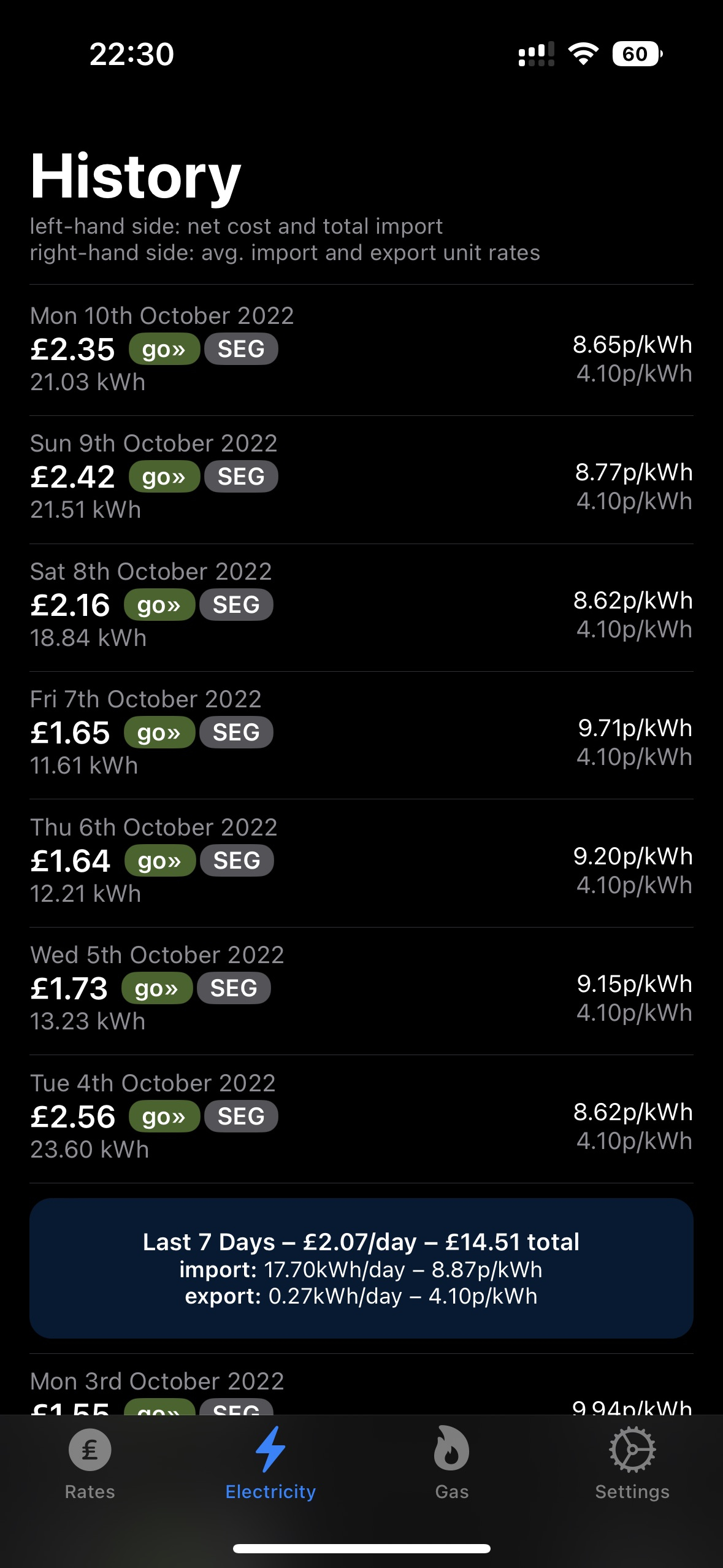Open the Gas tab

(451, 1463)
